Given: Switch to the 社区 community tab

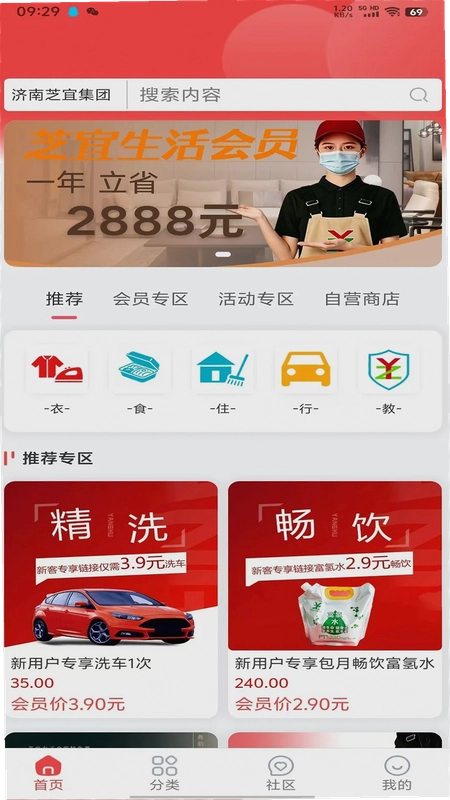Looking at the screenshot, I should (x=281, y=773).
